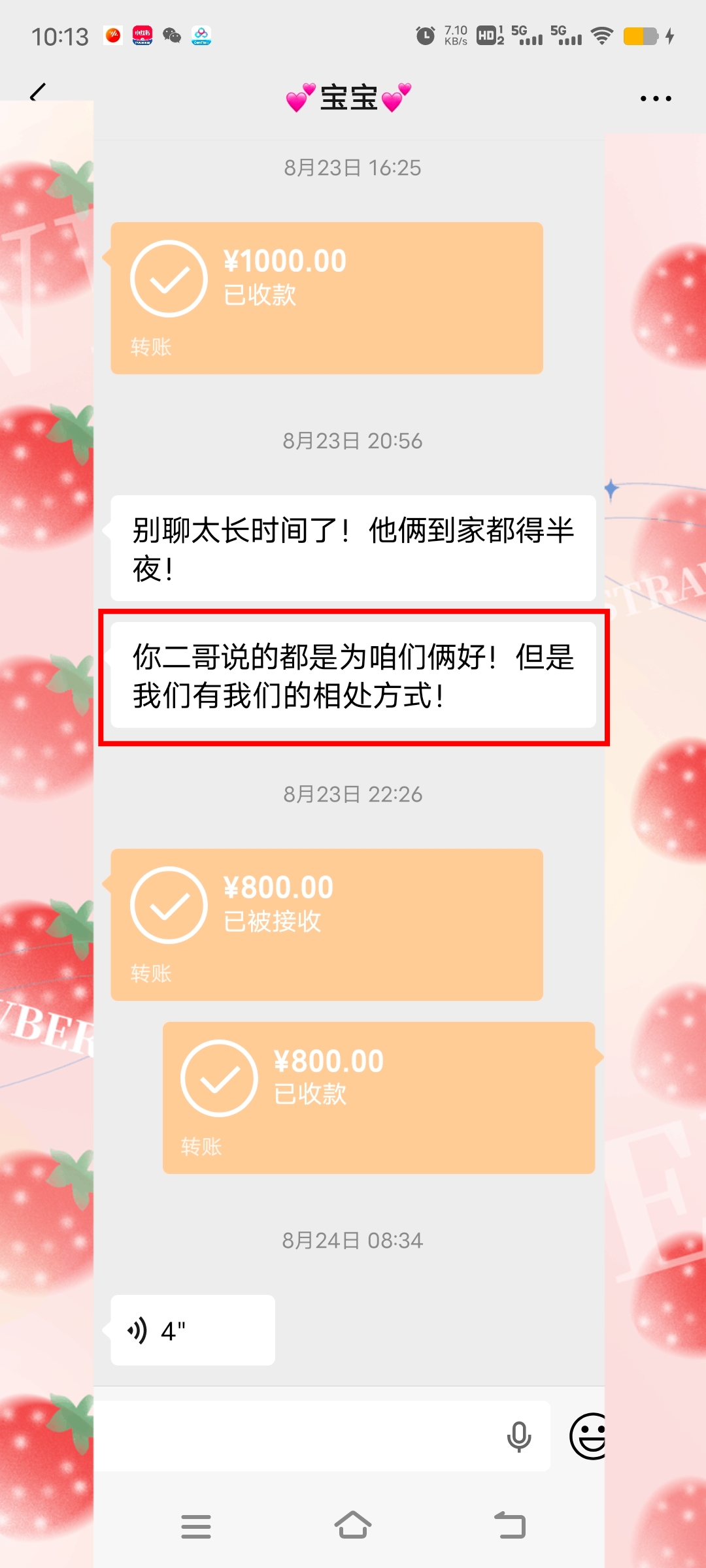706x1568 pixels.
Task: Open the ¥800.00 已被接收 transfer card
Action: pos(327,924)
